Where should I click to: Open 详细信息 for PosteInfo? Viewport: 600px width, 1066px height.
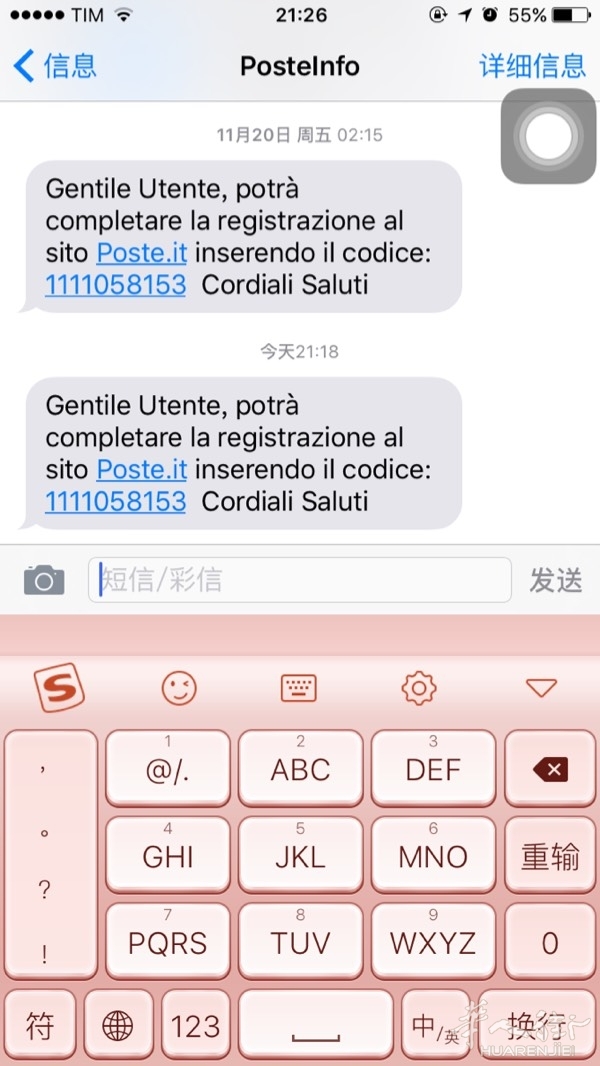pos(532,67)
